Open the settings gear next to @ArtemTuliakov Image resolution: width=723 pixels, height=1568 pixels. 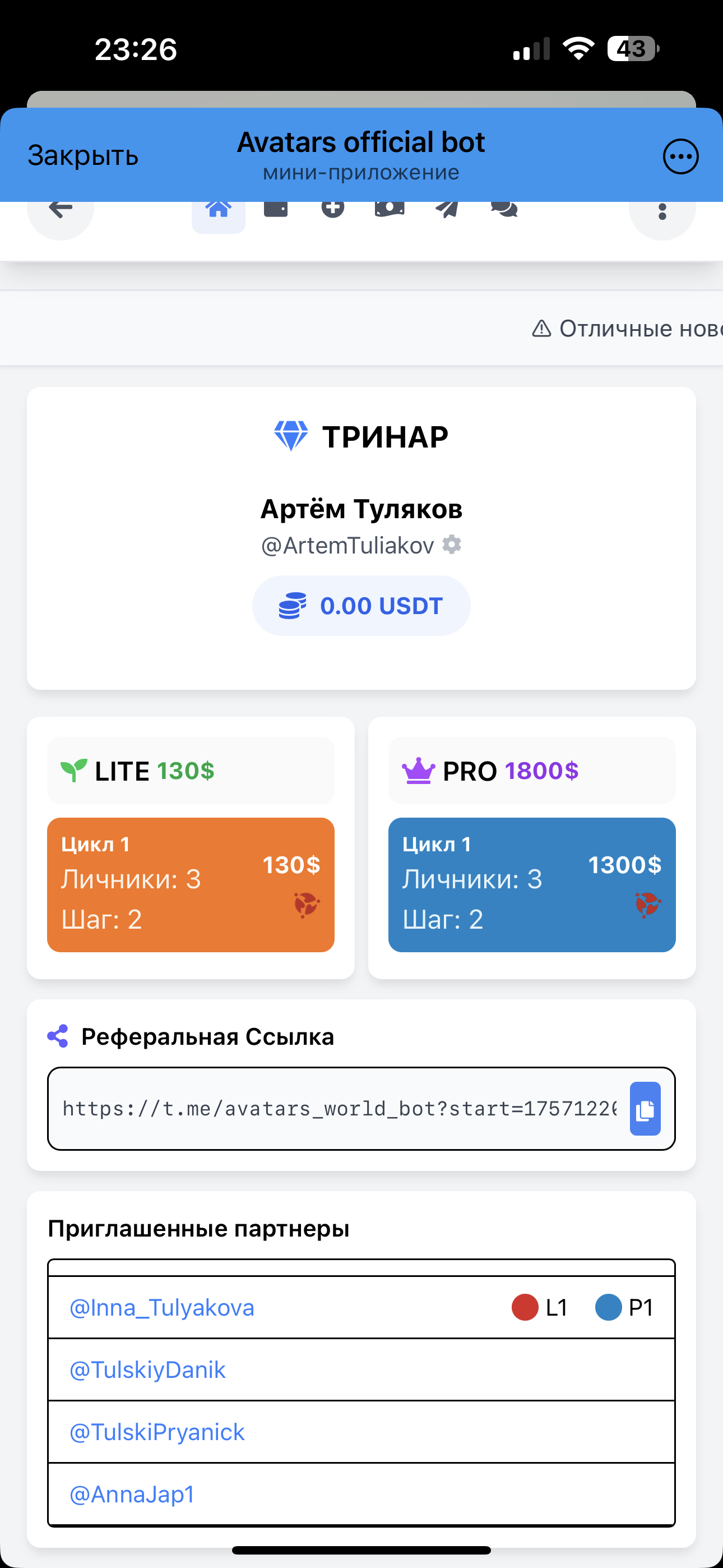452,544
